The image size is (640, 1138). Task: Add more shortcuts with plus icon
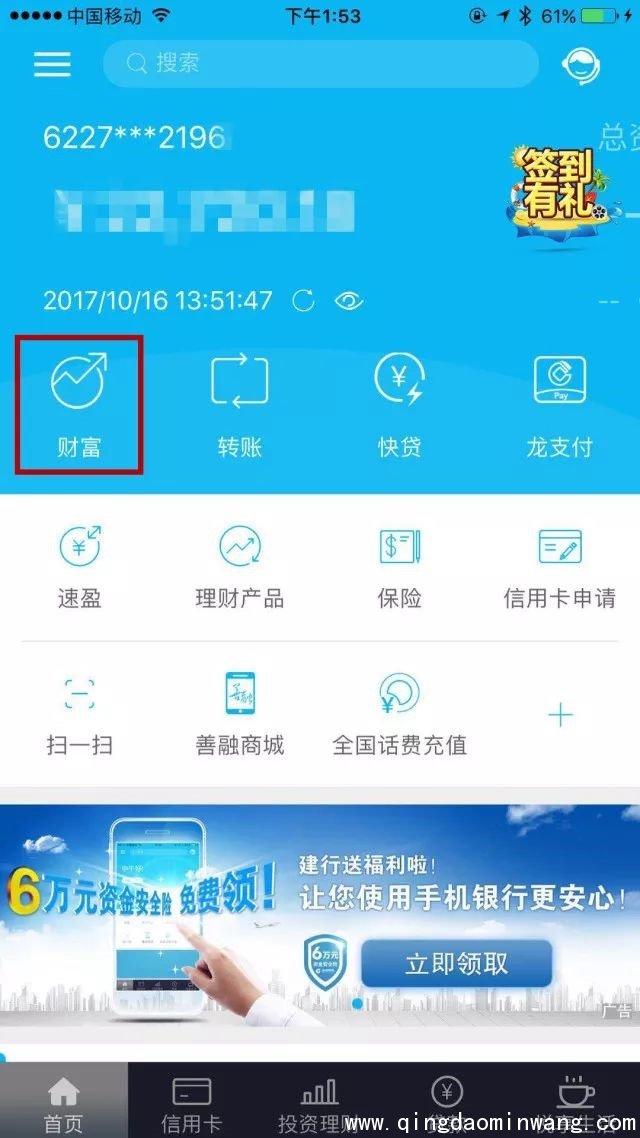560,715
